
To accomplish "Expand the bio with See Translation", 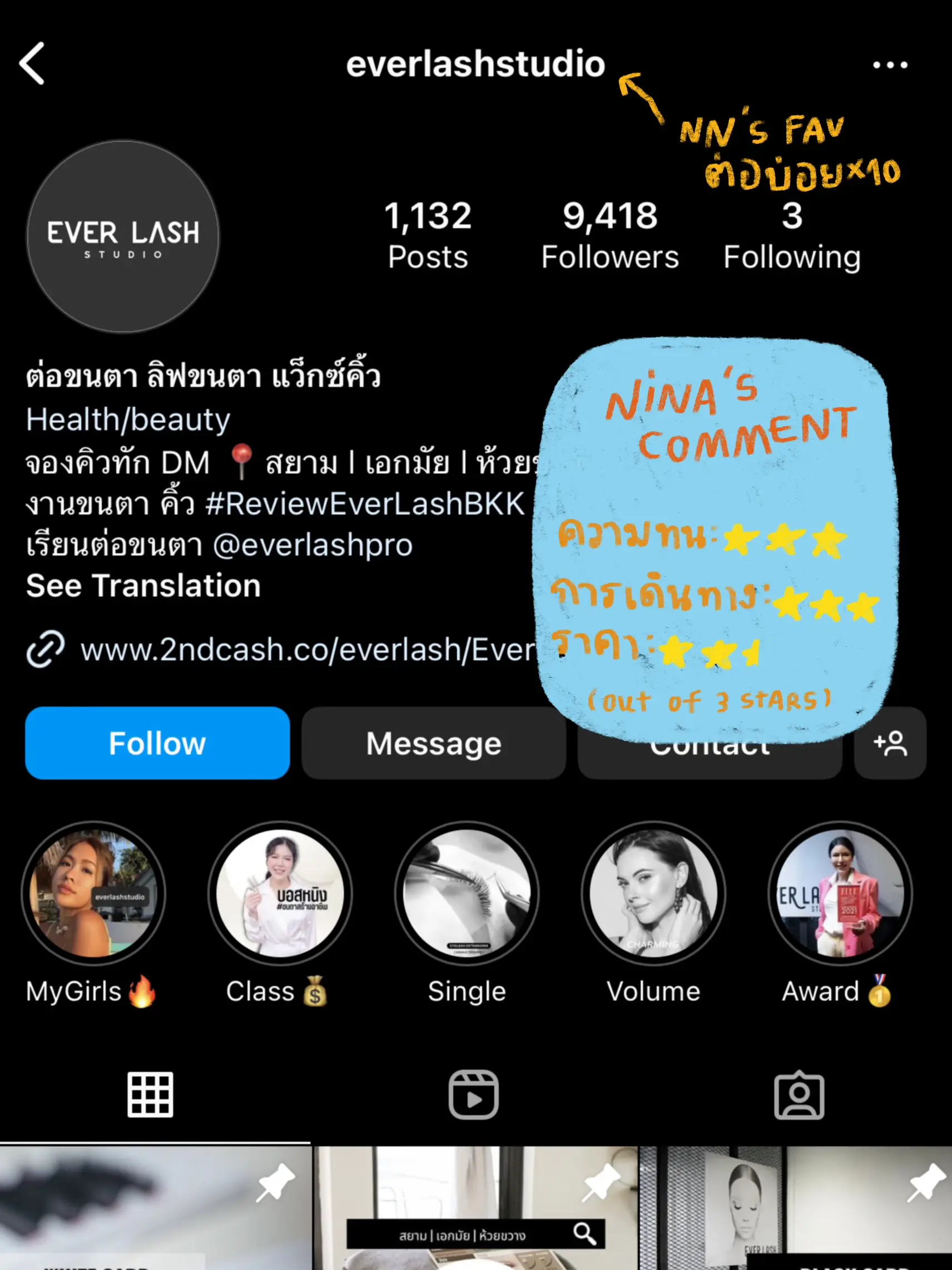I will 142,586.
